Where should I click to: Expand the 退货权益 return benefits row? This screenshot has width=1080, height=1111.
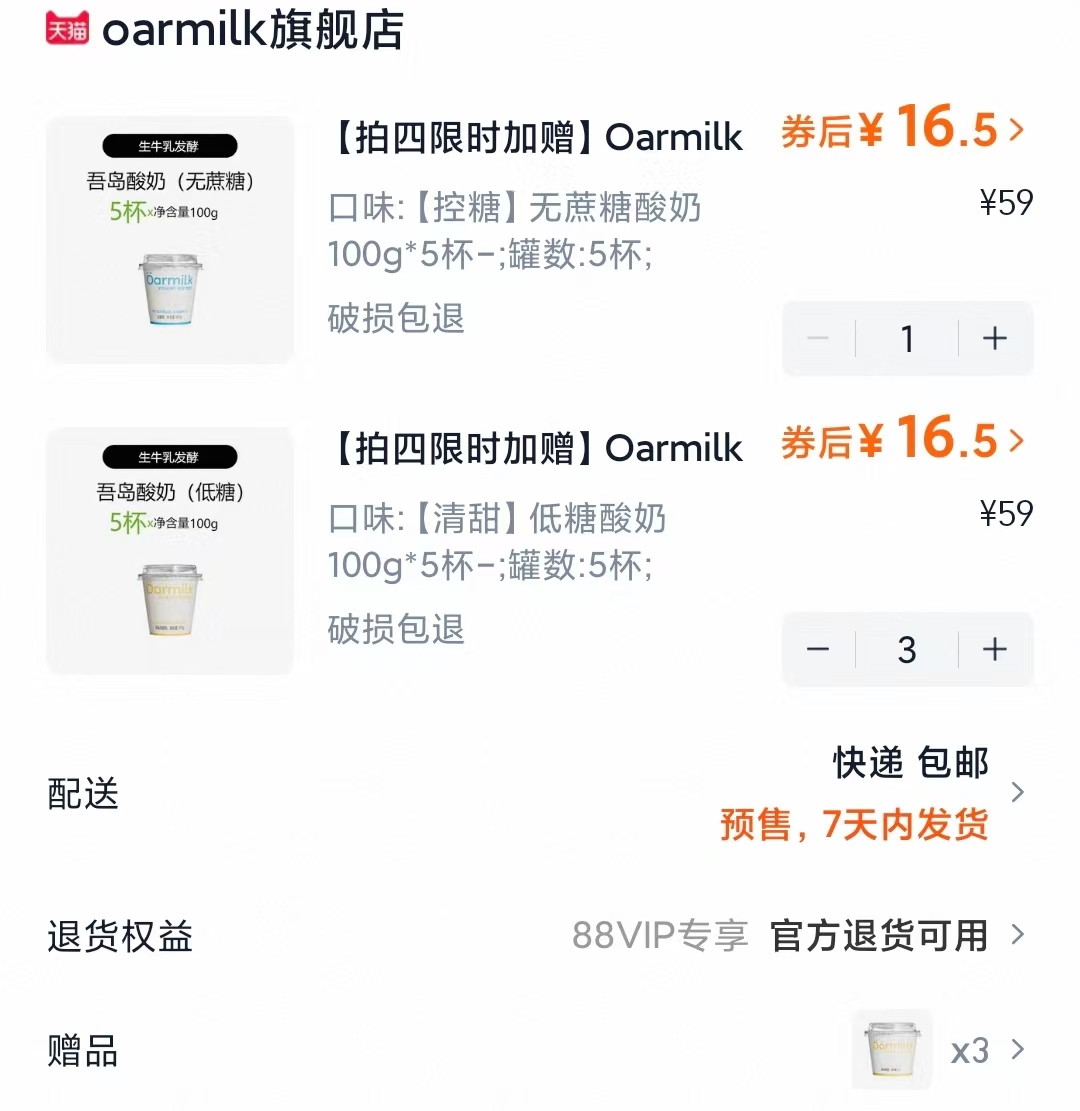(1018, 937)
